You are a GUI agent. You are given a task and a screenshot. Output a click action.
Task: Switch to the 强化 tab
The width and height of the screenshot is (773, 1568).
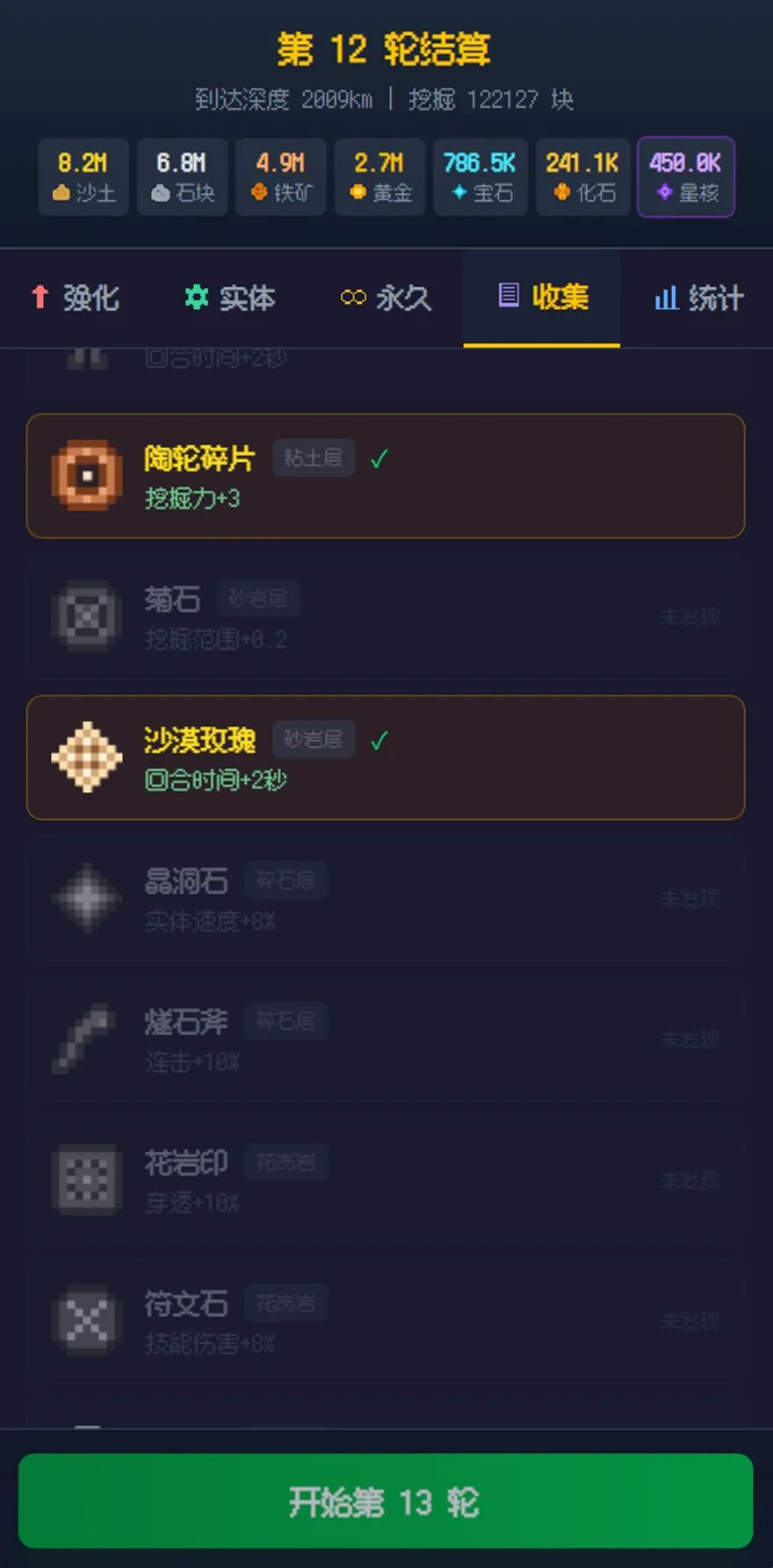76,298
